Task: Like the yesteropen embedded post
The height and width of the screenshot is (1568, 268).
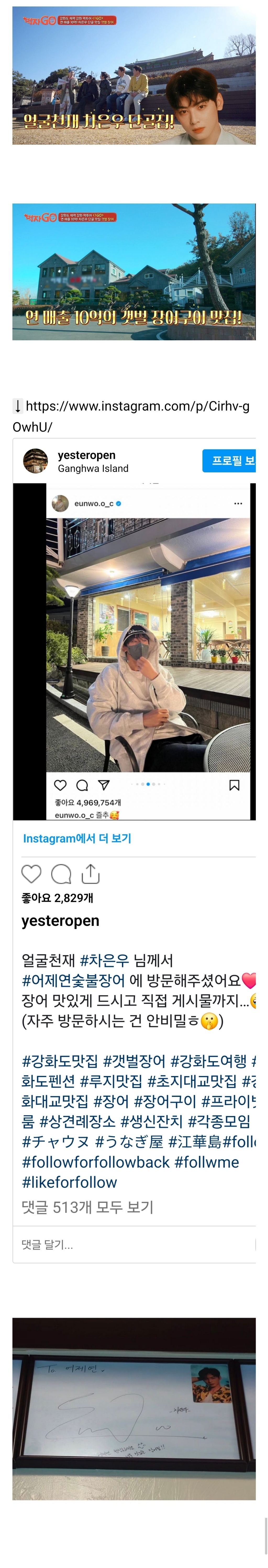Action: point(32,874)
